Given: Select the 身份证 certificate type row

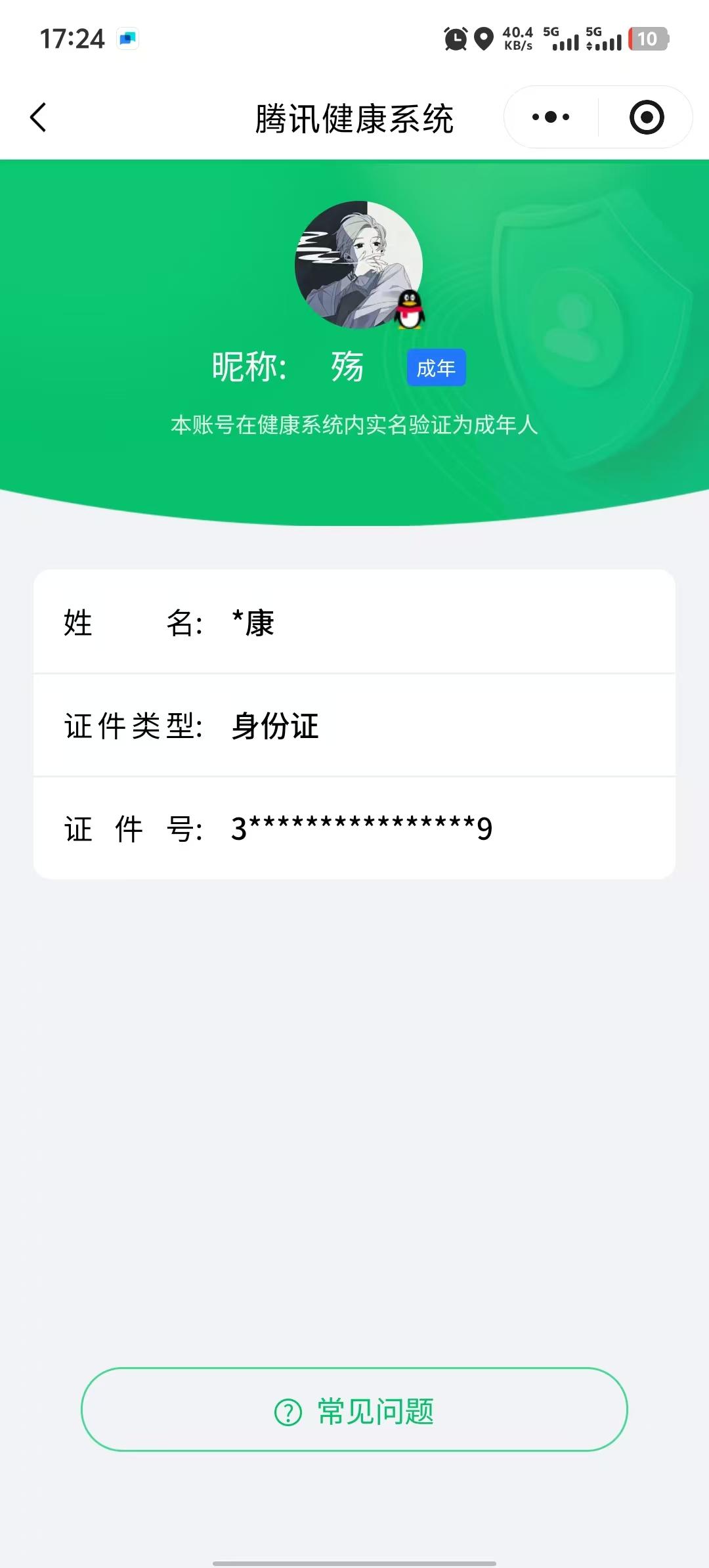Looking at the screenshot, I should pos(354,727).
